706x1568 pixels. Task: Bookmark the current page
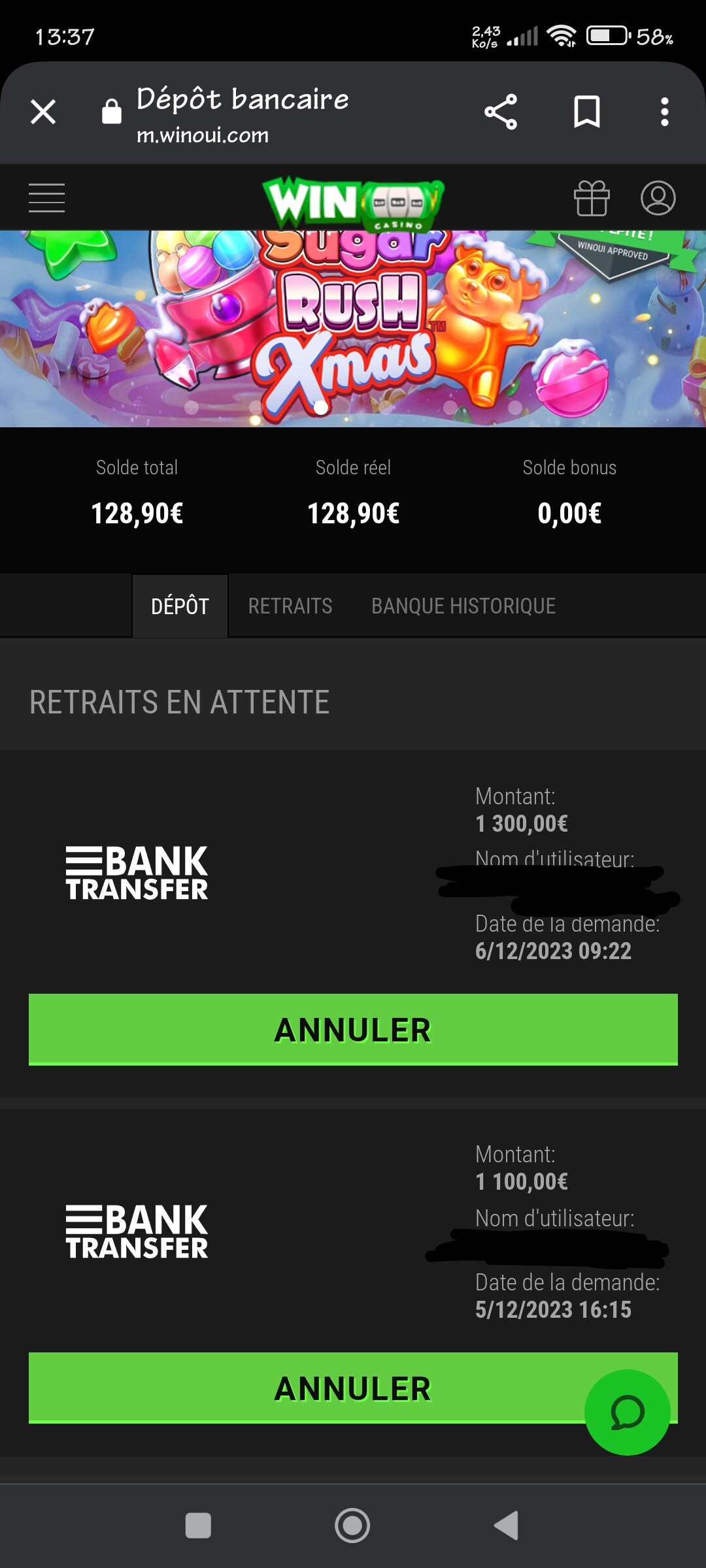[586, 112]
